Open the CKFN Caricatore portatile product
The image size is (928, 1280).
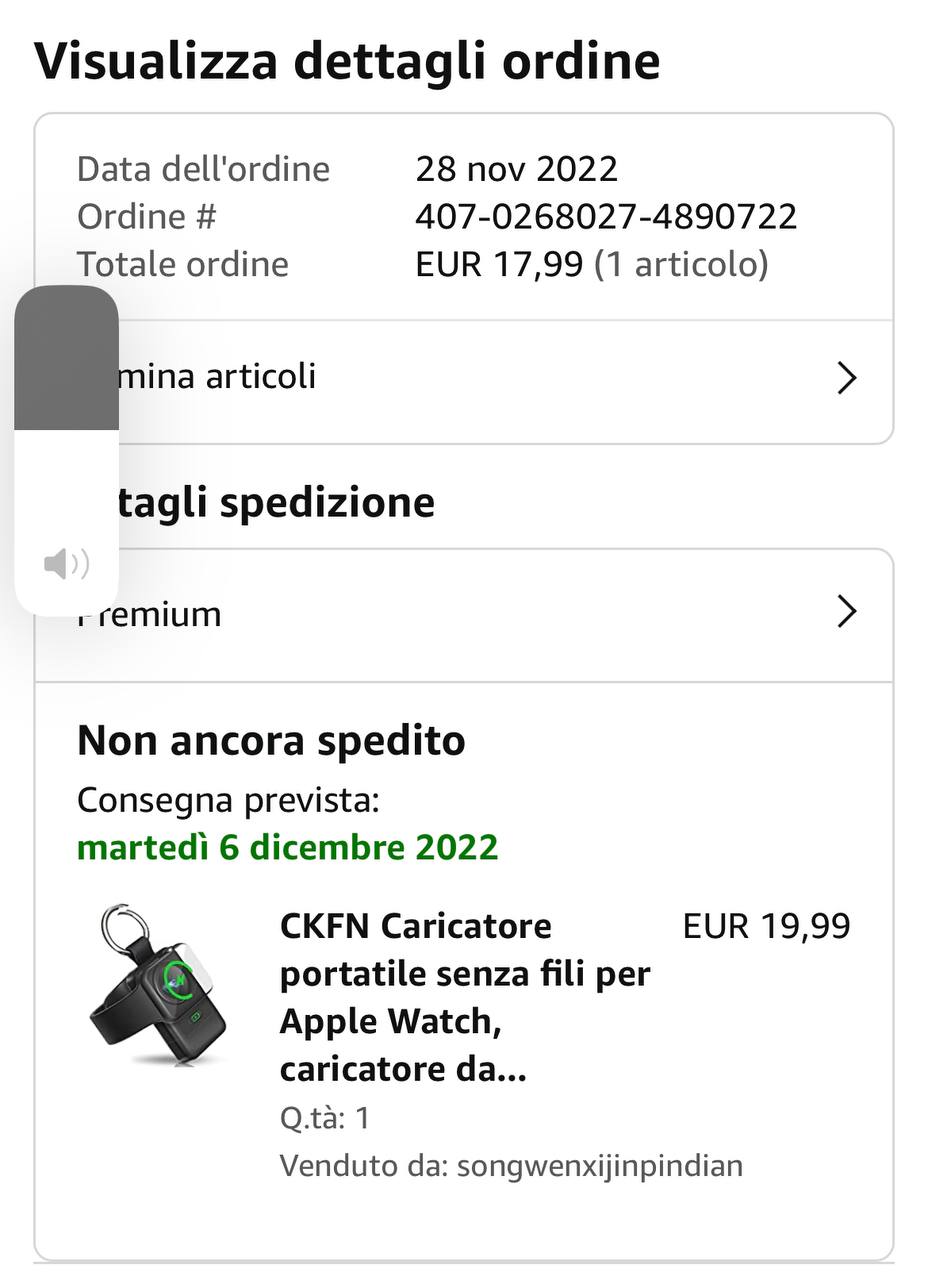click(465, 996)
